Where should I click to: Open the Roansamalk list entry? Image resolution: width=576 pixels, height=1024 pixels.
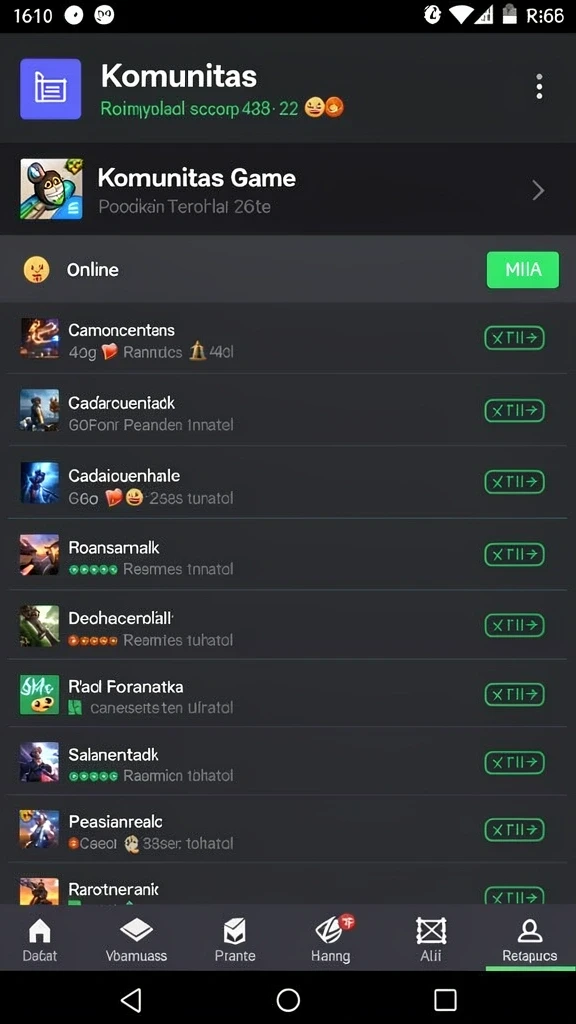click(288, 554)
